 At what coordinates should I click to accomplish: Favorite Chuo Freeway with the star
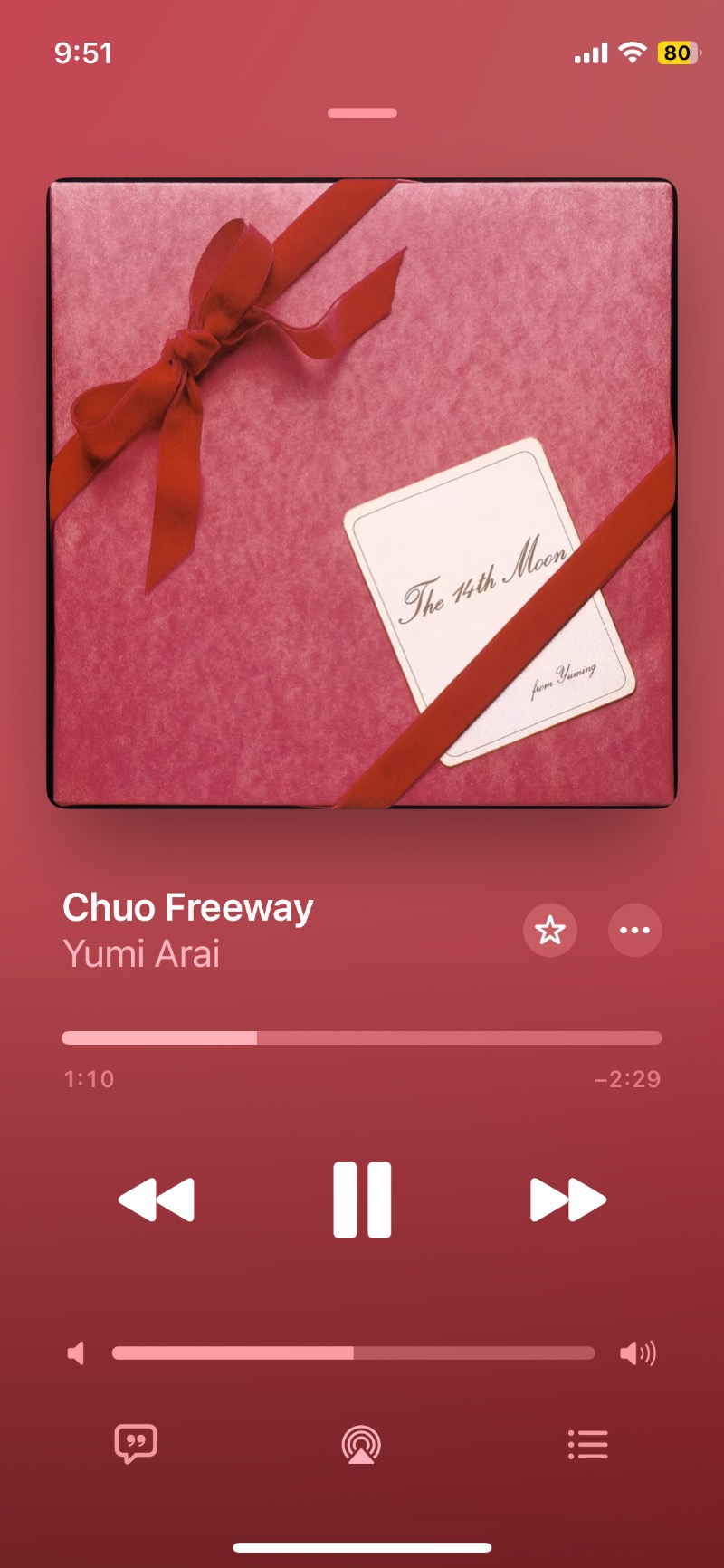pyautogui.click(x=549, y=930)
